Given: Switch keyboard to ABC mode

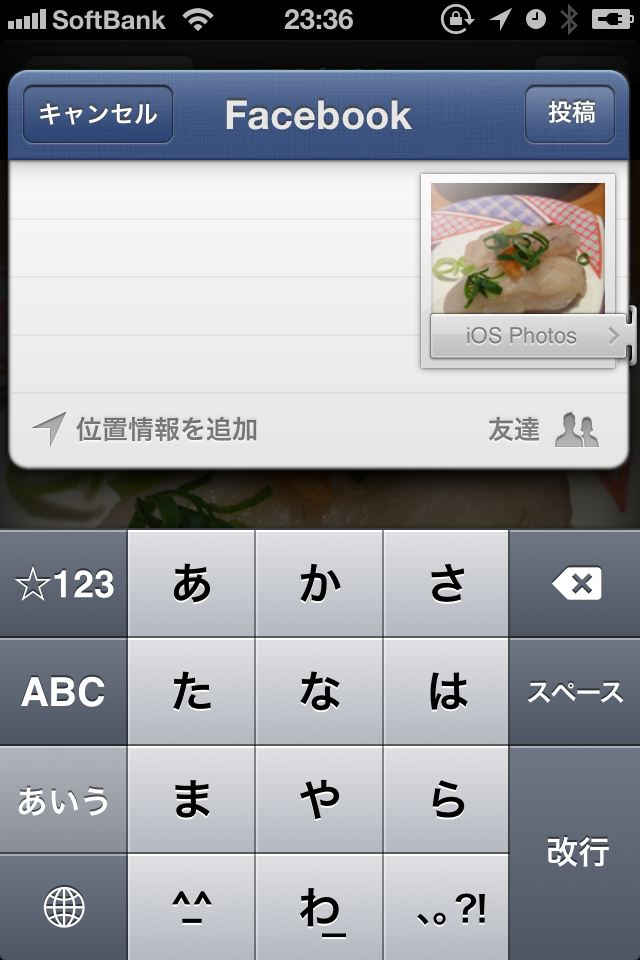Looking at the screenshot, I should coord(63,692).
